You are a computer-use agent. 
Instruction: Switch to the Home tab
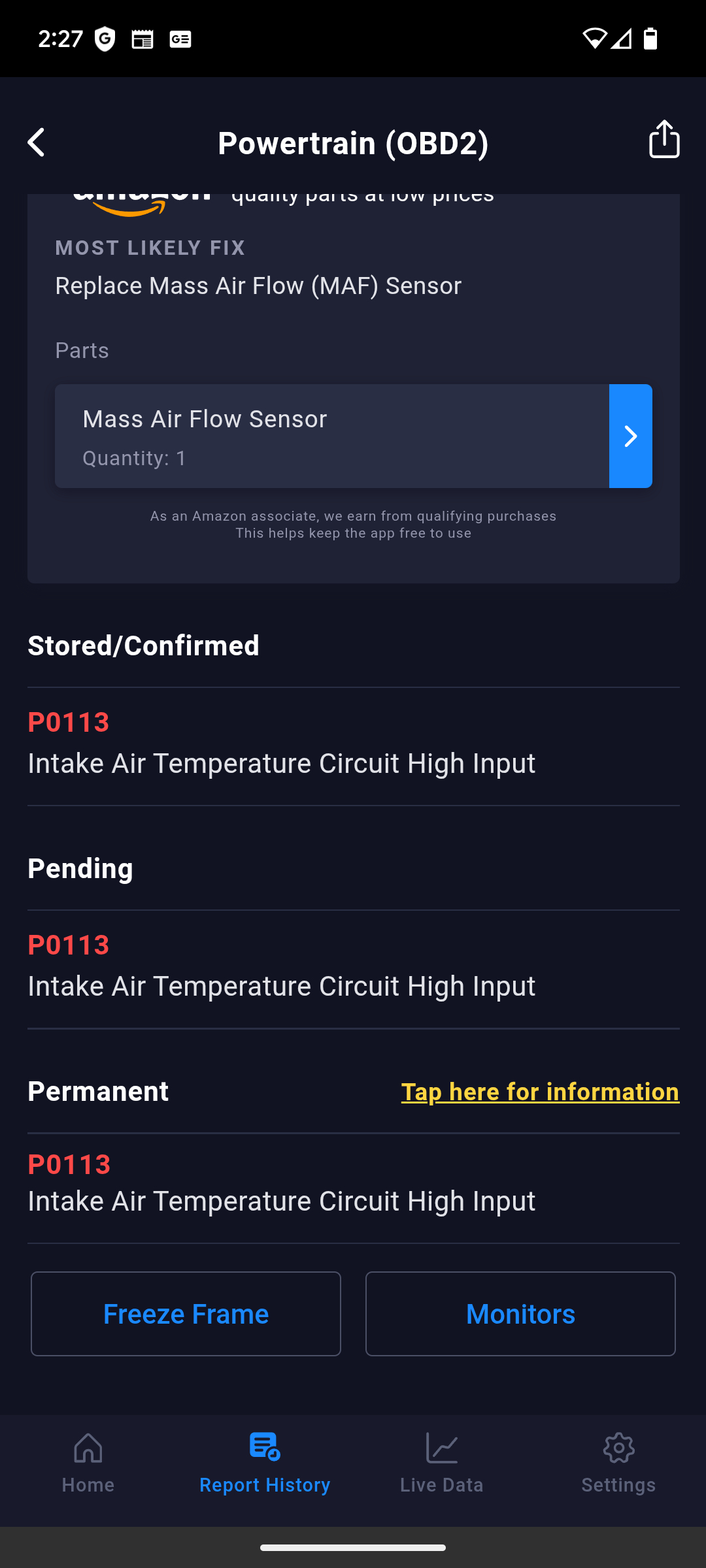[x=88, y=1463]
